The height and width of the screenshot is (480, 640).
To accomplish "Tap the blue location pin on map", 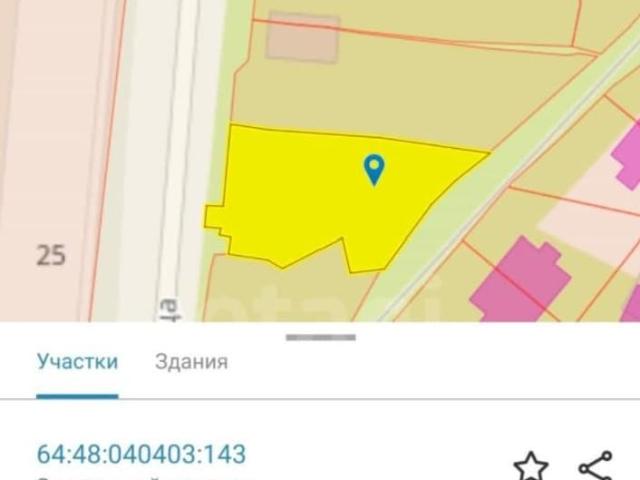I will tap(374, 169).
